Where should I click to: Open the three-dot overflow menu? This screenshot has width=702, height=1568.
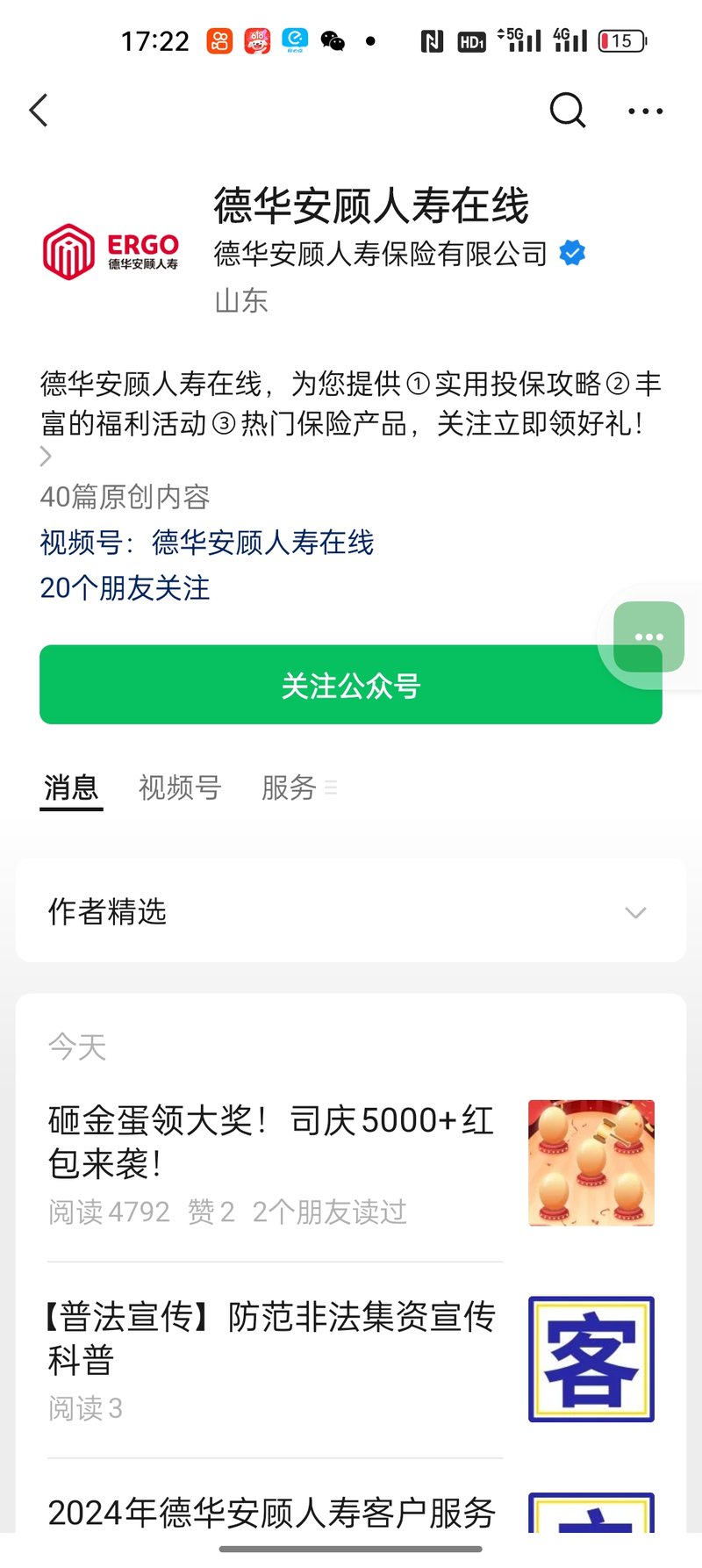pyautogui.click(x=646, y=111)
